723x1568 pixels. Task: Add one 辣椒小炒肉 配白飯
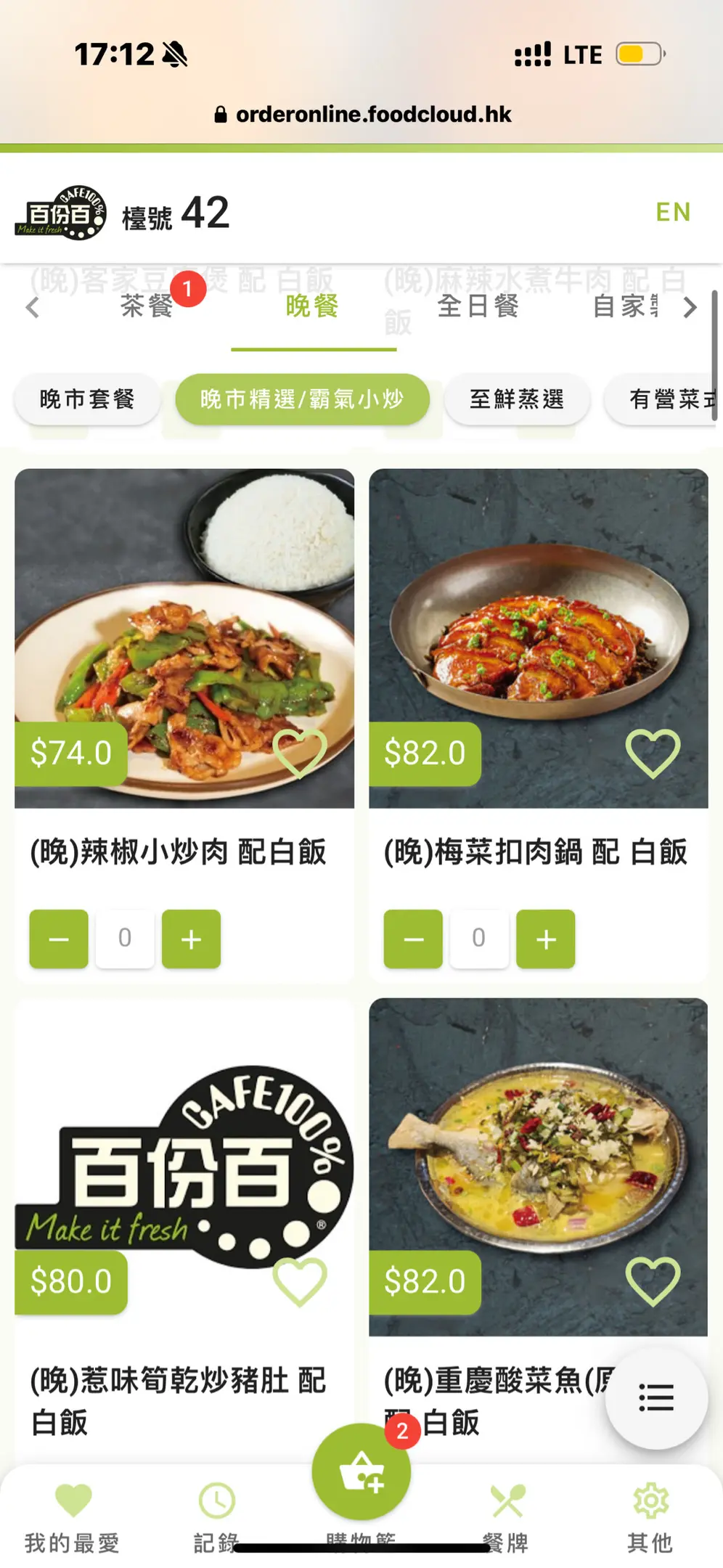[x=191, y=939]
